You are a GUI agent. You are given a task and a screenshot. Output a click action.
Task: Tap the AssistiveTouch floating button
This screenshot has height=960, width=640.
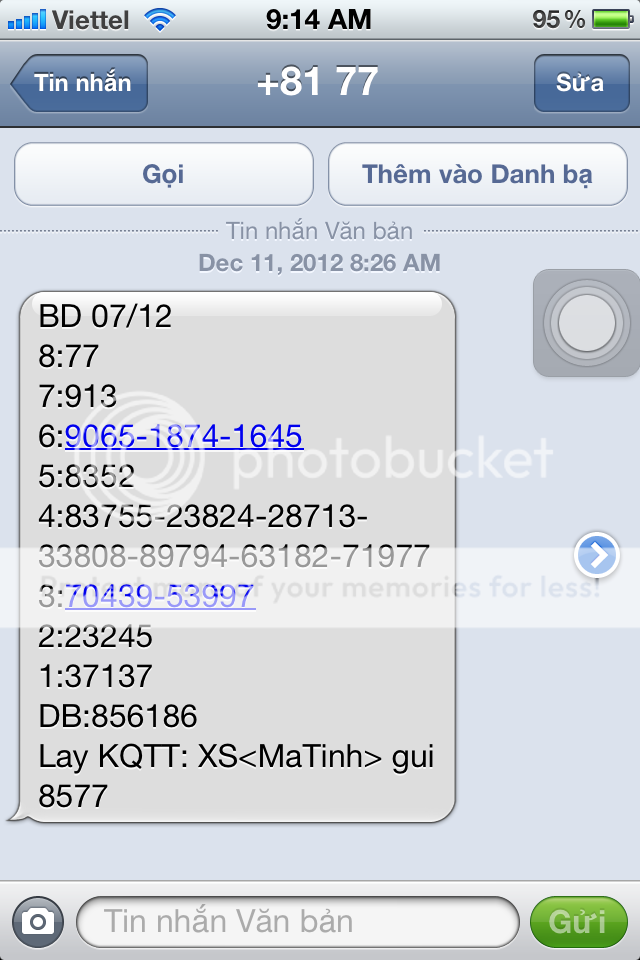click(585, 323)
